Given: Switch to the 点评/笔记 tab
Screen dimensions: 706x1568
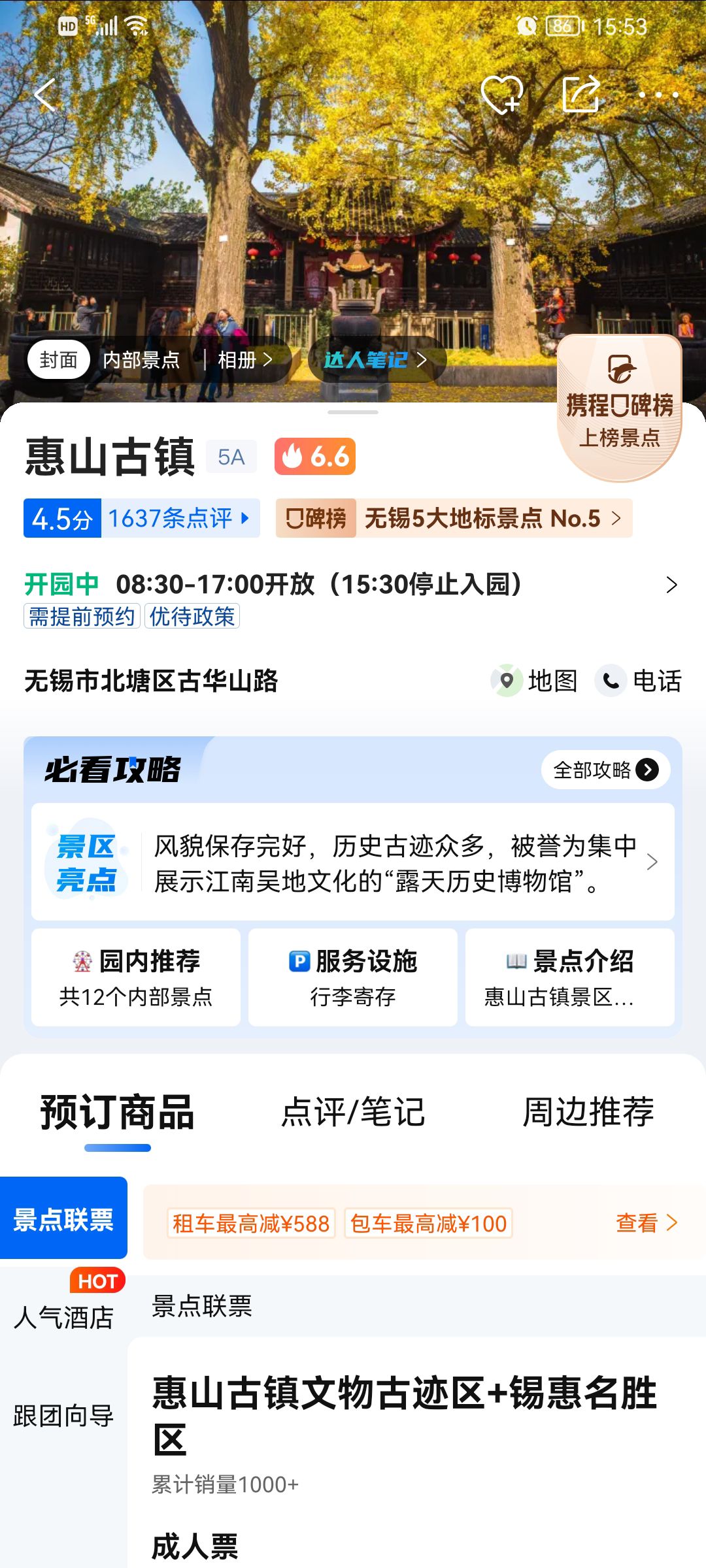Looking at the screenshot, I should [x=353, y=1112].
